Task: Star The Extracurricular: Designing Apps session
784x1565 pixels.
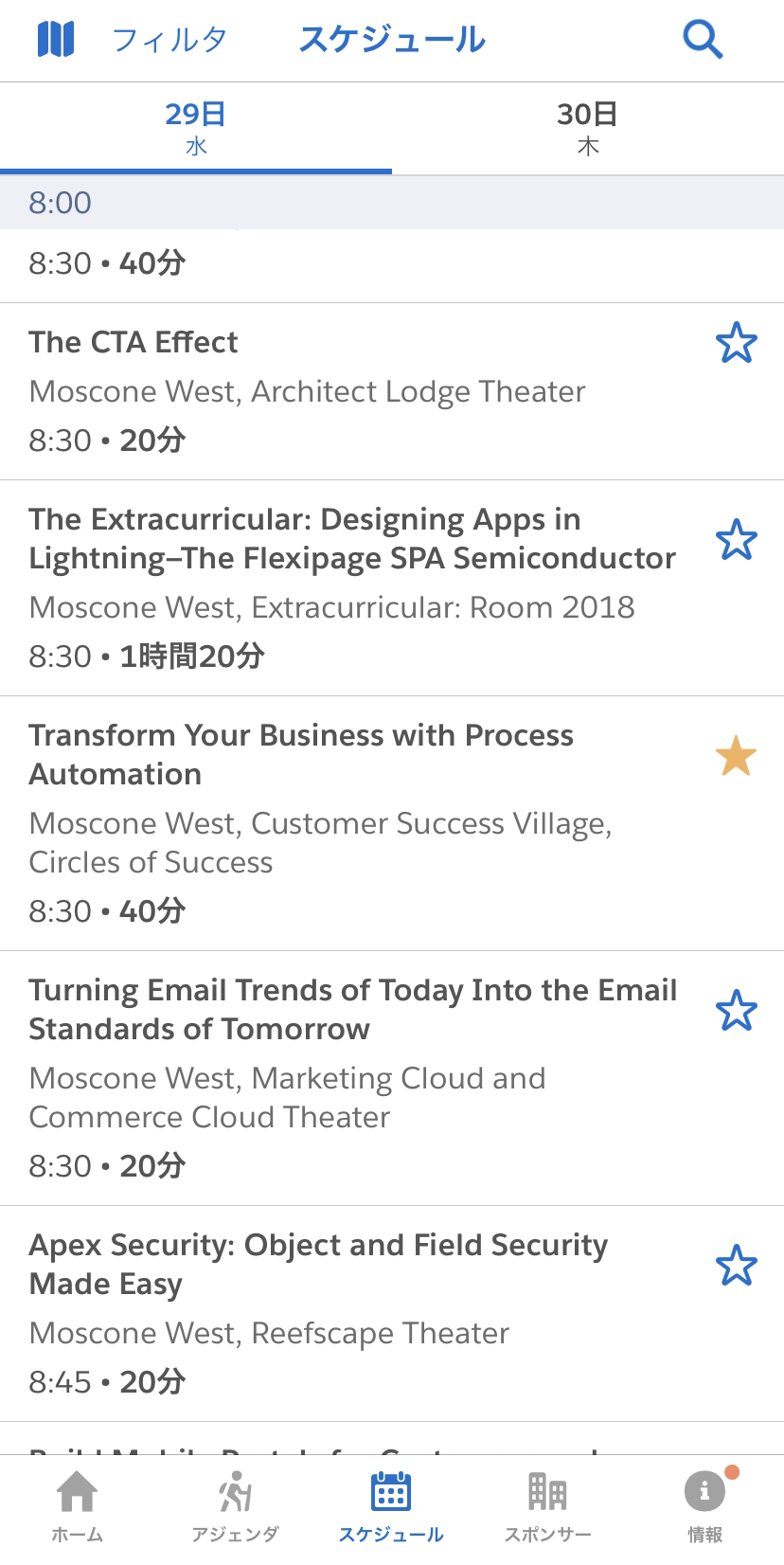Action: coord(736,540)
